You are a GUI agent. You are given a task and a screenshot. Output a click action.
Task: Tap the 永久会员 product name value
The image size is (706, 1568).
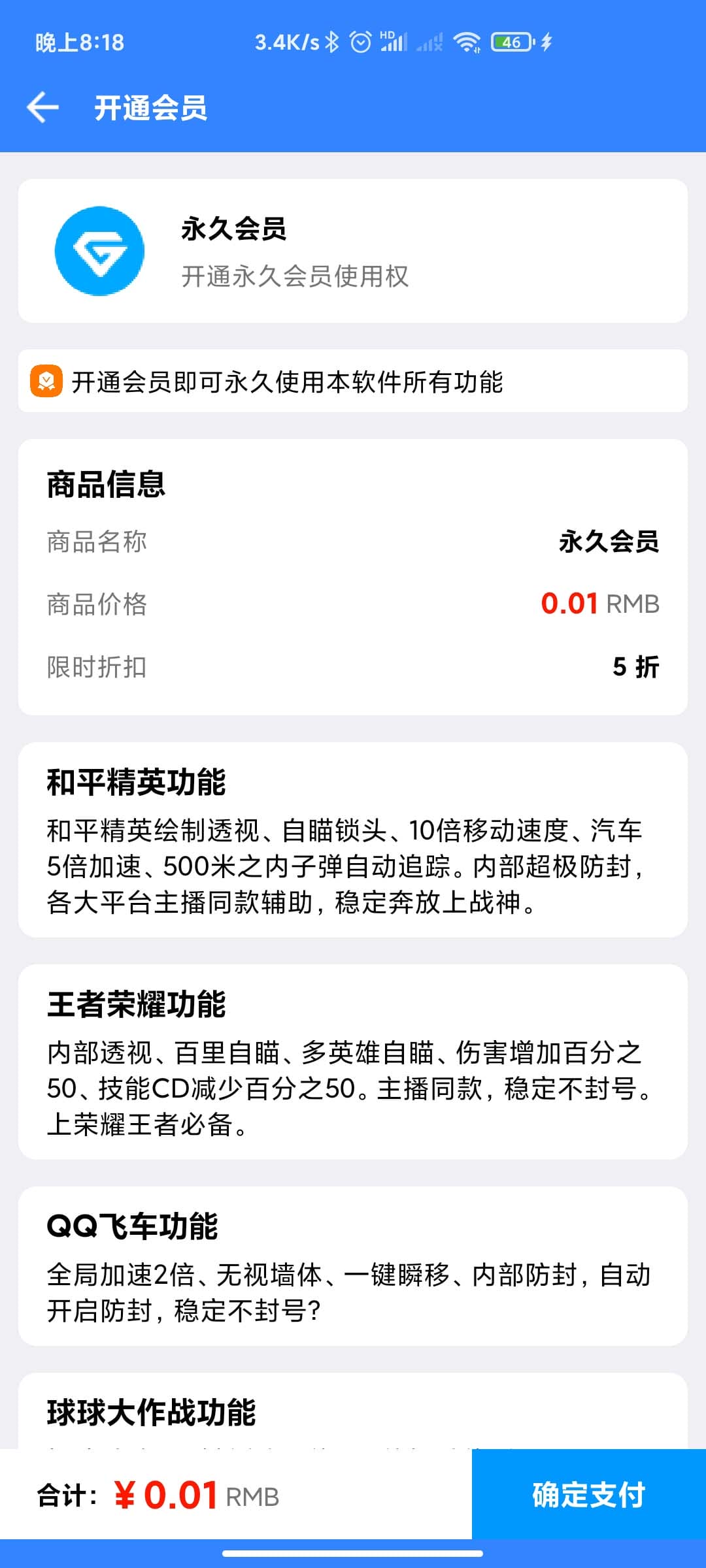(608, 541)
